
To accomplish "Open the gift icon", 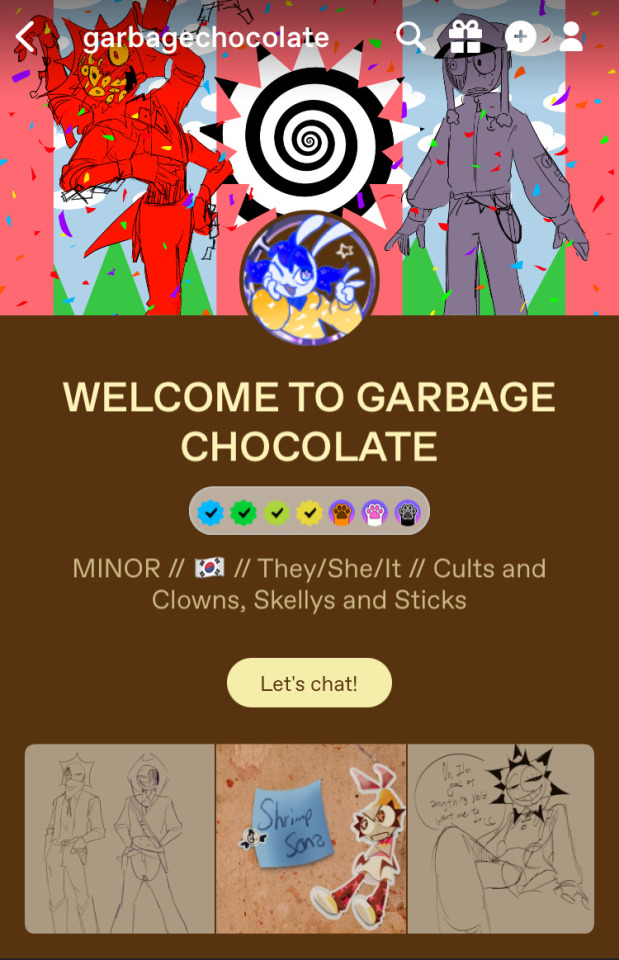I will (x=465, y=37).
